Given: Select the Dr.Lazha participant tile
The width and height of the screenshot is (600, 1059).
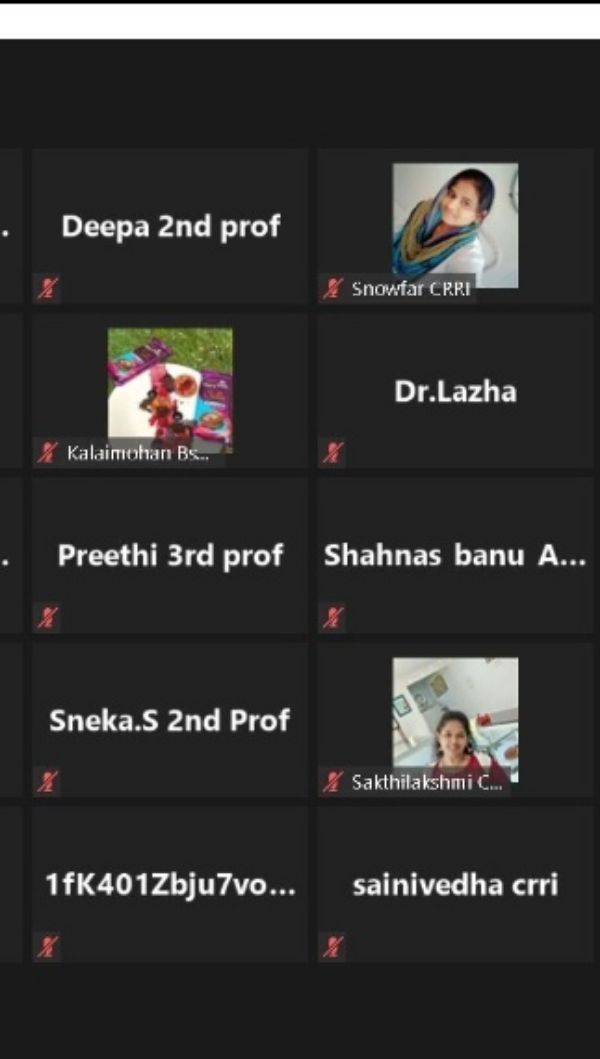Looking at the screenshot, I should coord(455,391).
